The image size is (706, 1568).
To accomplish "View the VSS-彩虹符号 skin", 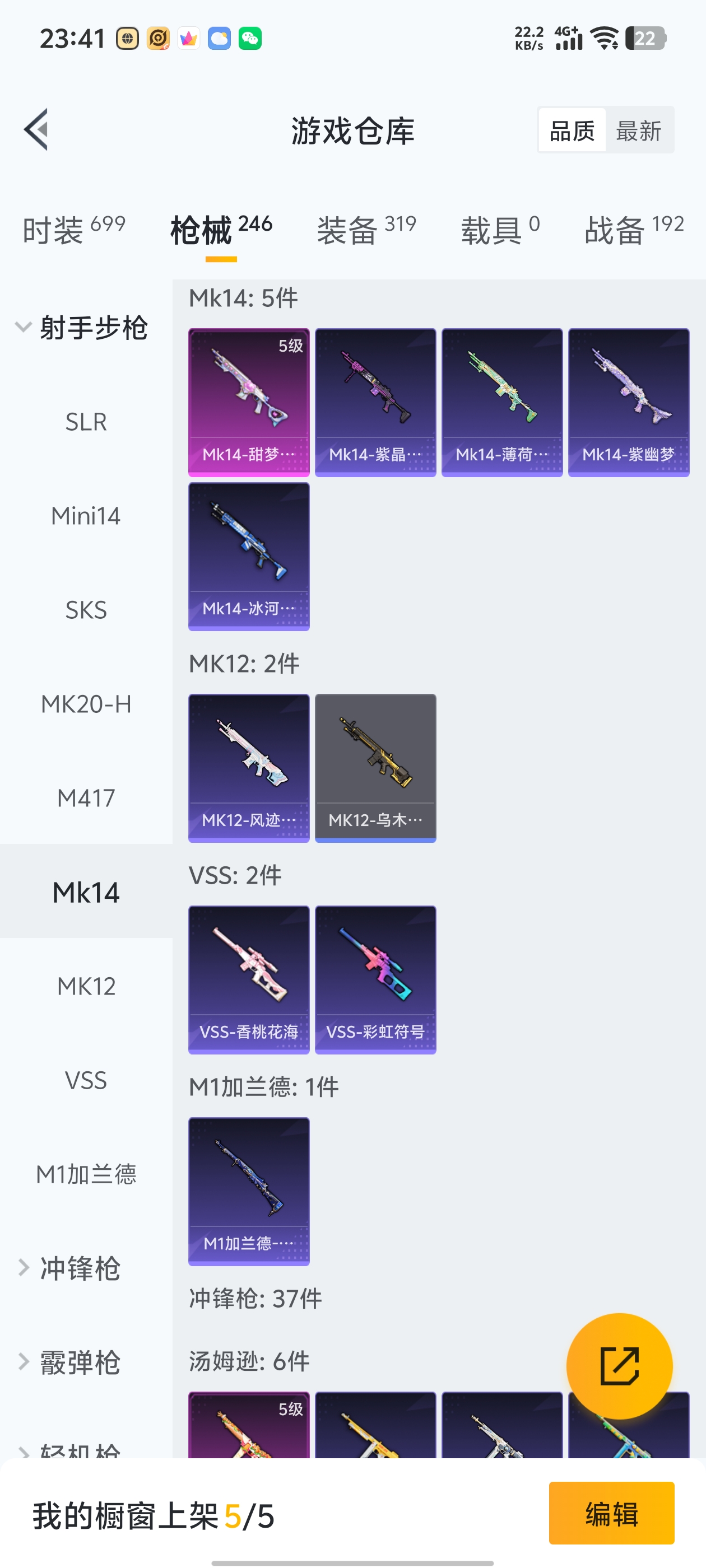I will tap(375, 979).
